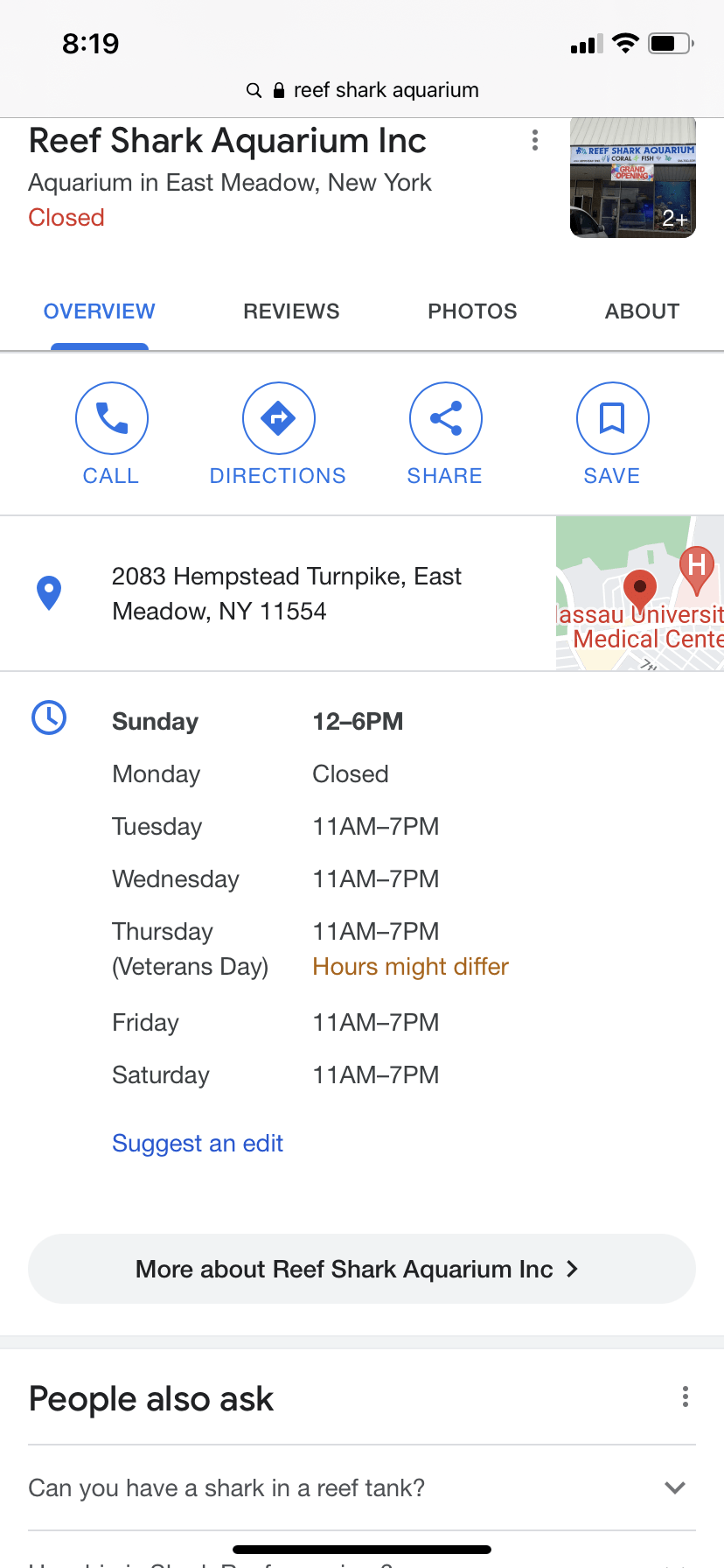Expand "Can you have a shark in a reef tank?"

[362, 1487]
